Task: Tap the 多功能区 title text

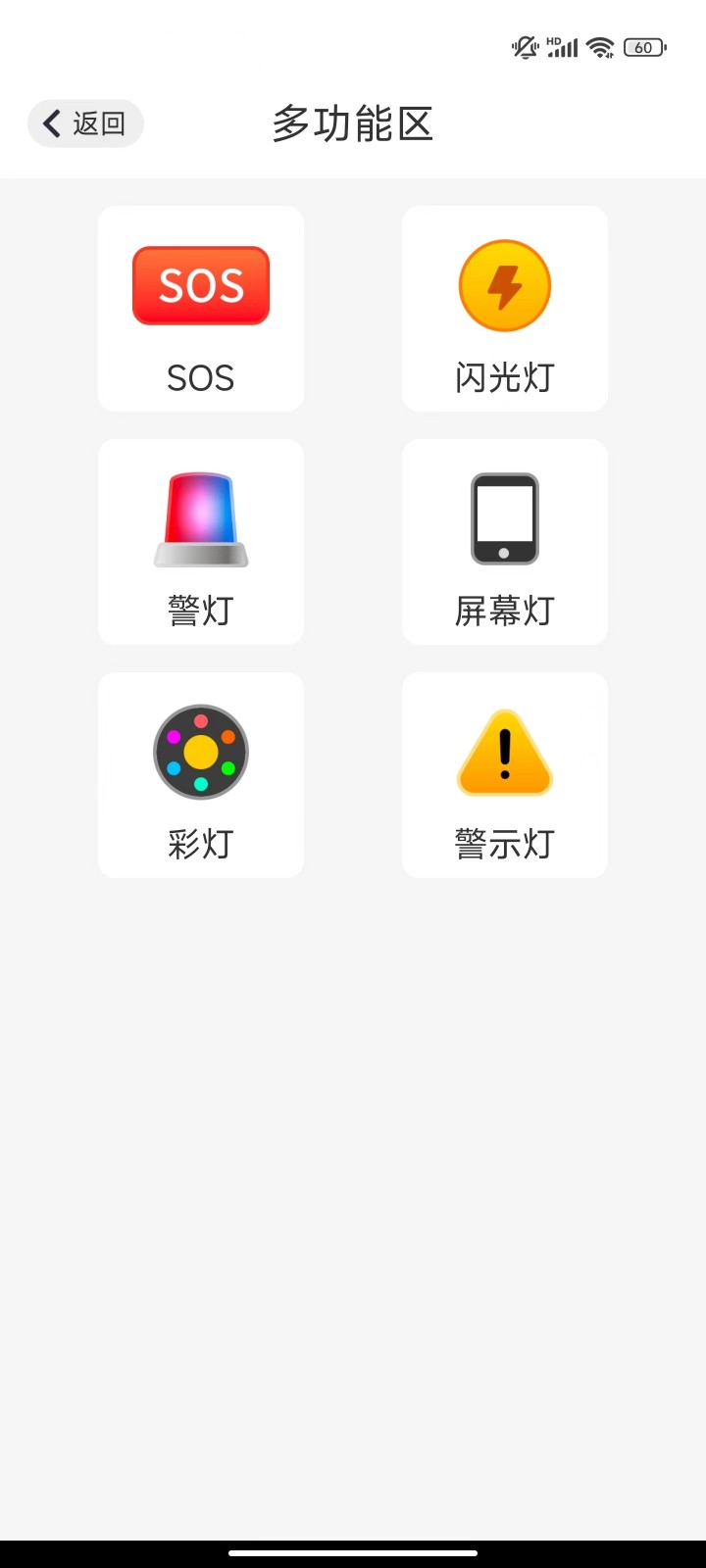Action: point(353,124)
